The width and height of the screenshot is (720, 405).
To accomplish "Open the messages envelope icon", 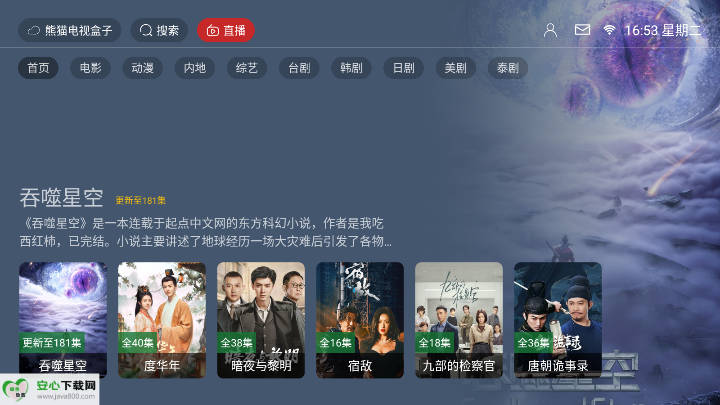I will pos(582,30).
